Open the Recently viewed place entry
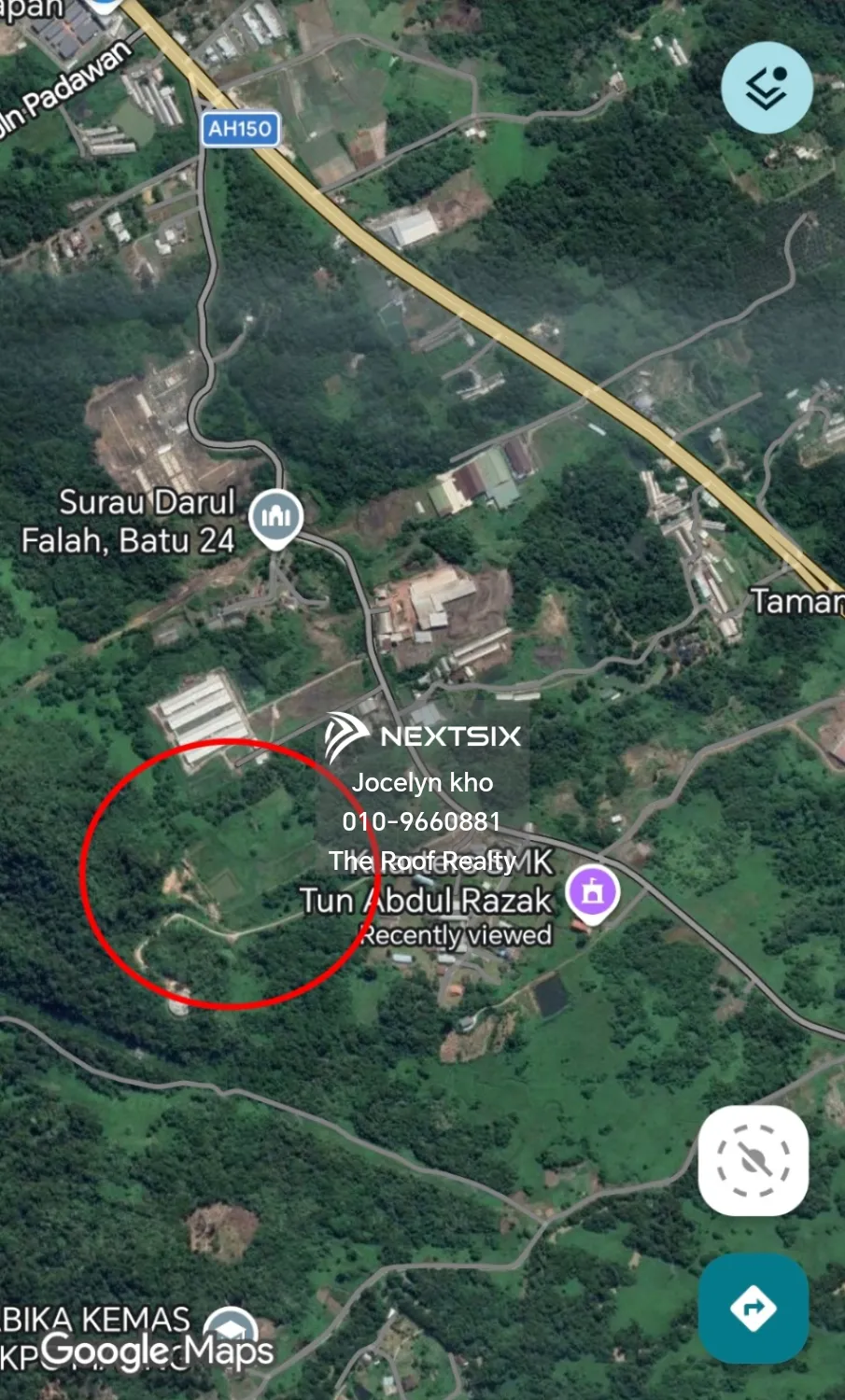This screenshot has height=1400, width=845. (457, 934)
